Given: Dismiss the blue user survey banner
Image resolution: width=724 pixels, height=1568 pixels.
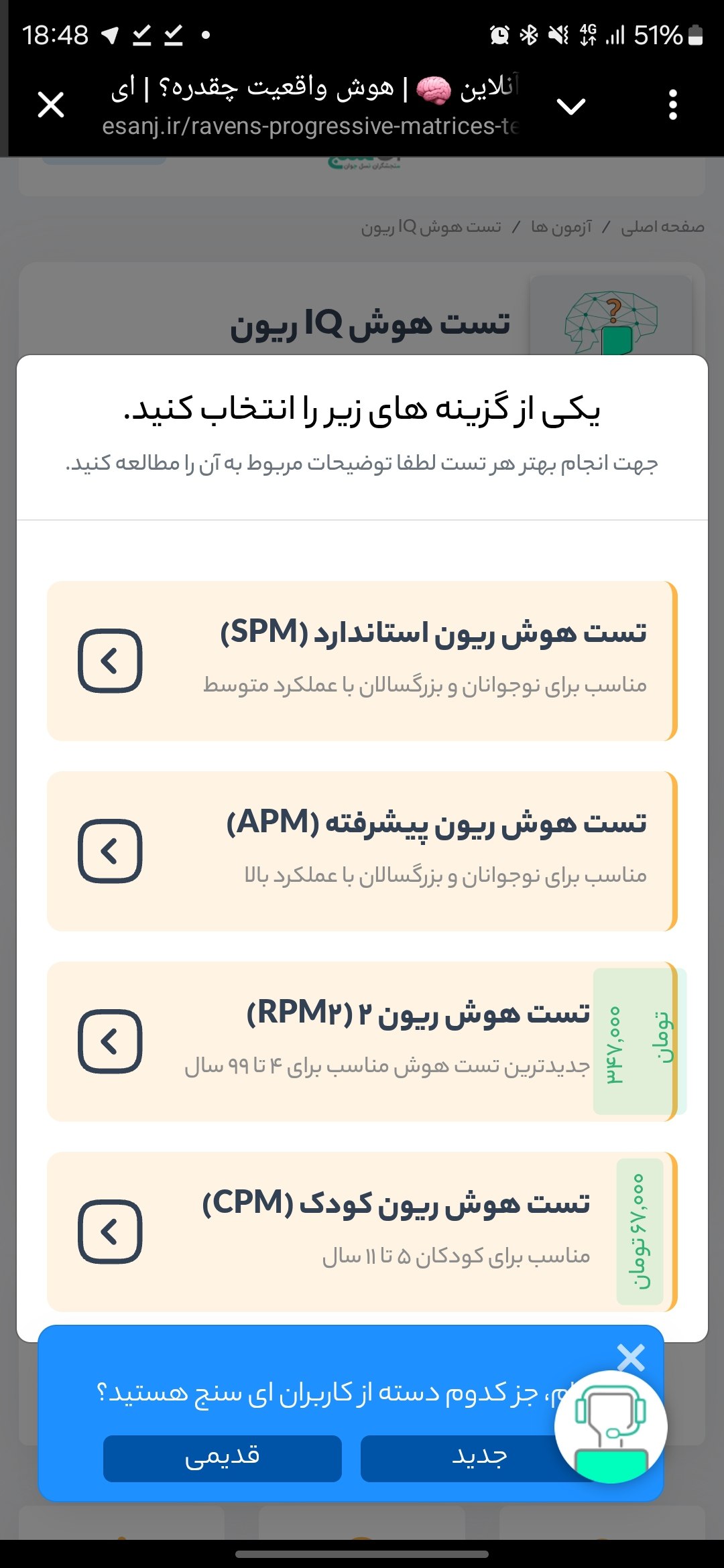Looking at the screenshot, I should pyautogui.click(x=631, y=1358).
